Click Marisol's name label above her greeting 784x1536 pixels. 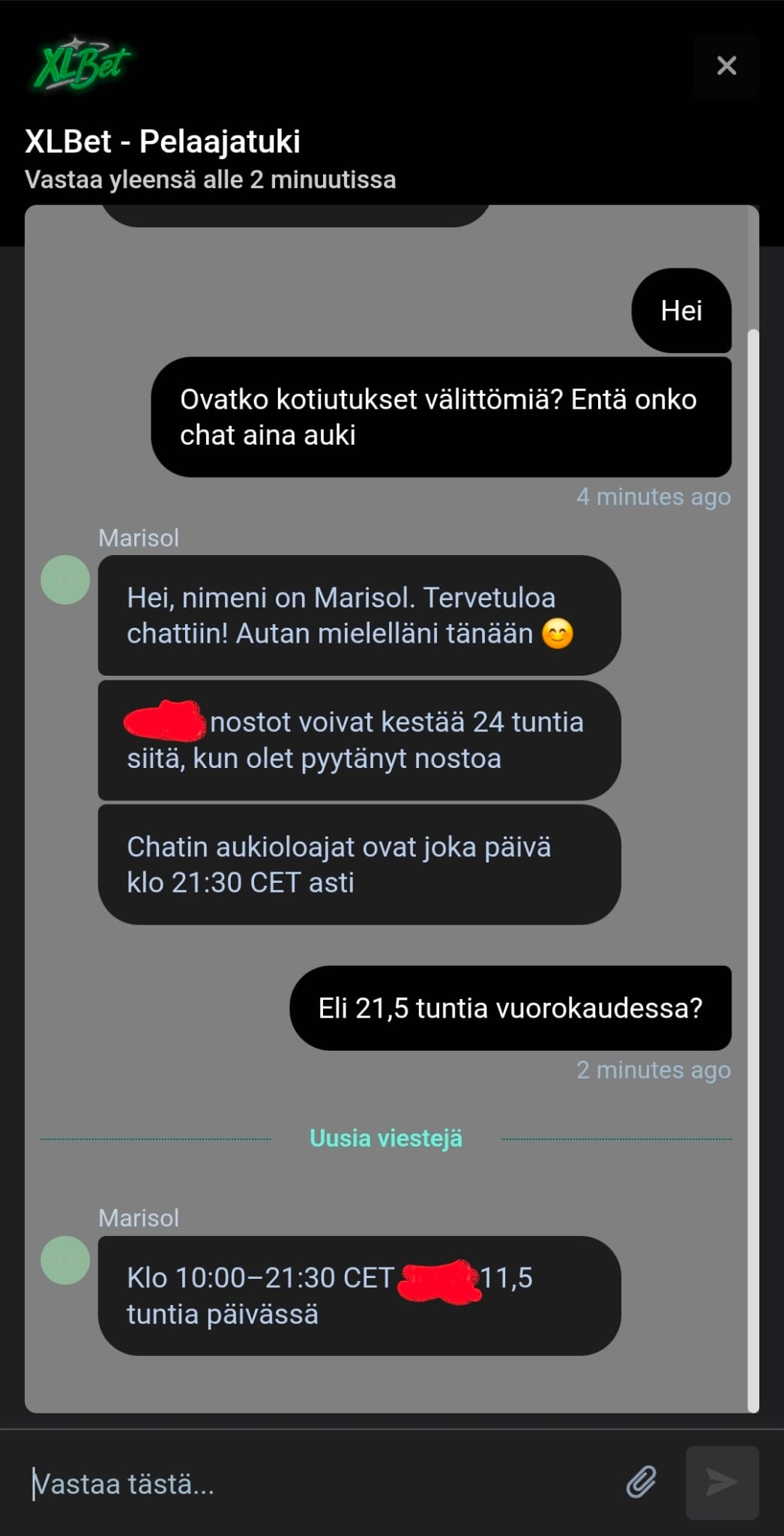[x=138, y=537]
